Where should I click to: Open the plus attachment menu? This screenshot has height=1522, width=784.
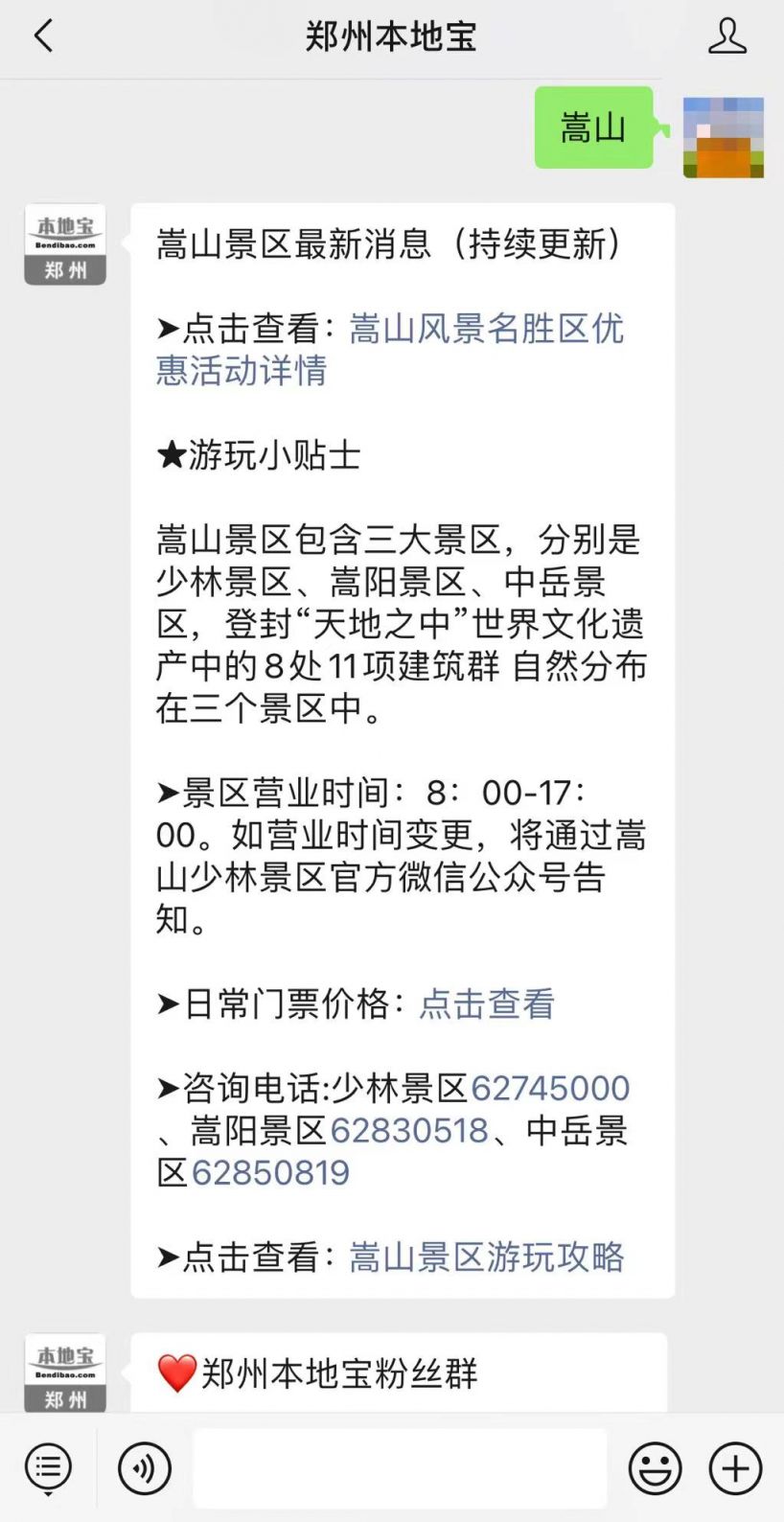click(x=735, y=1467)
